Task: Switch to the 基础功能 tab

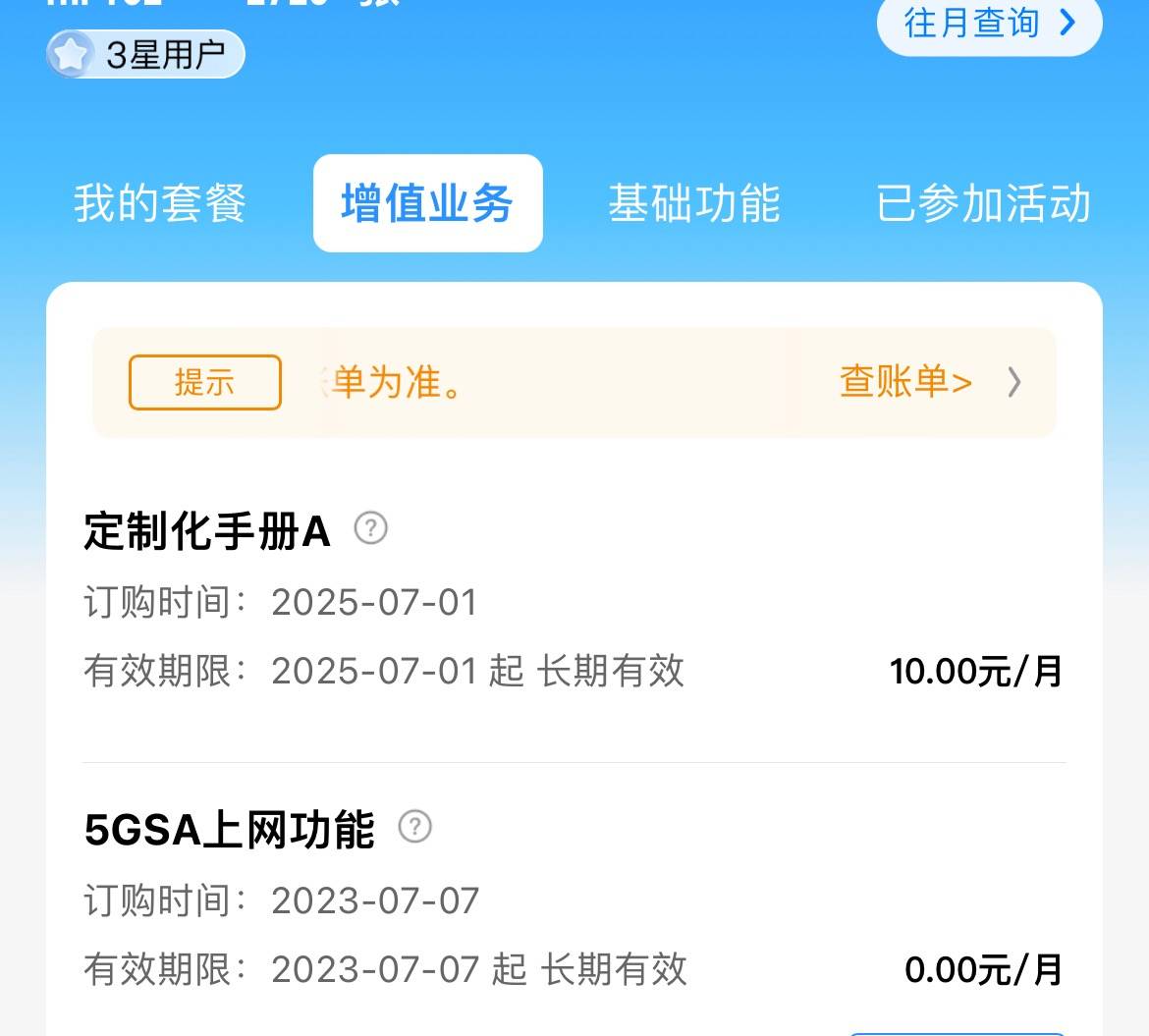Action: (693, 203)
